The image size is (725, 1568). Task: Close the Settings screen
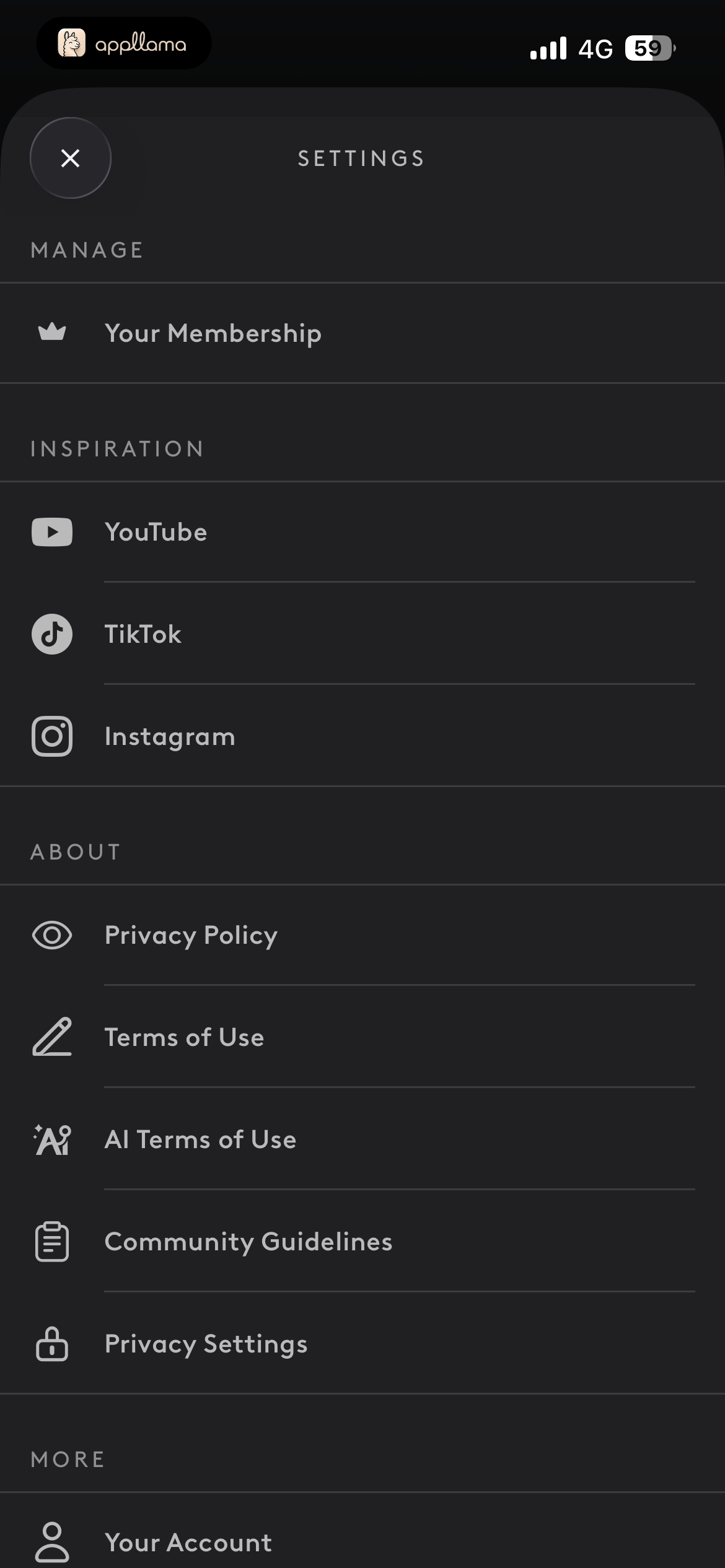tap(71, 158)
